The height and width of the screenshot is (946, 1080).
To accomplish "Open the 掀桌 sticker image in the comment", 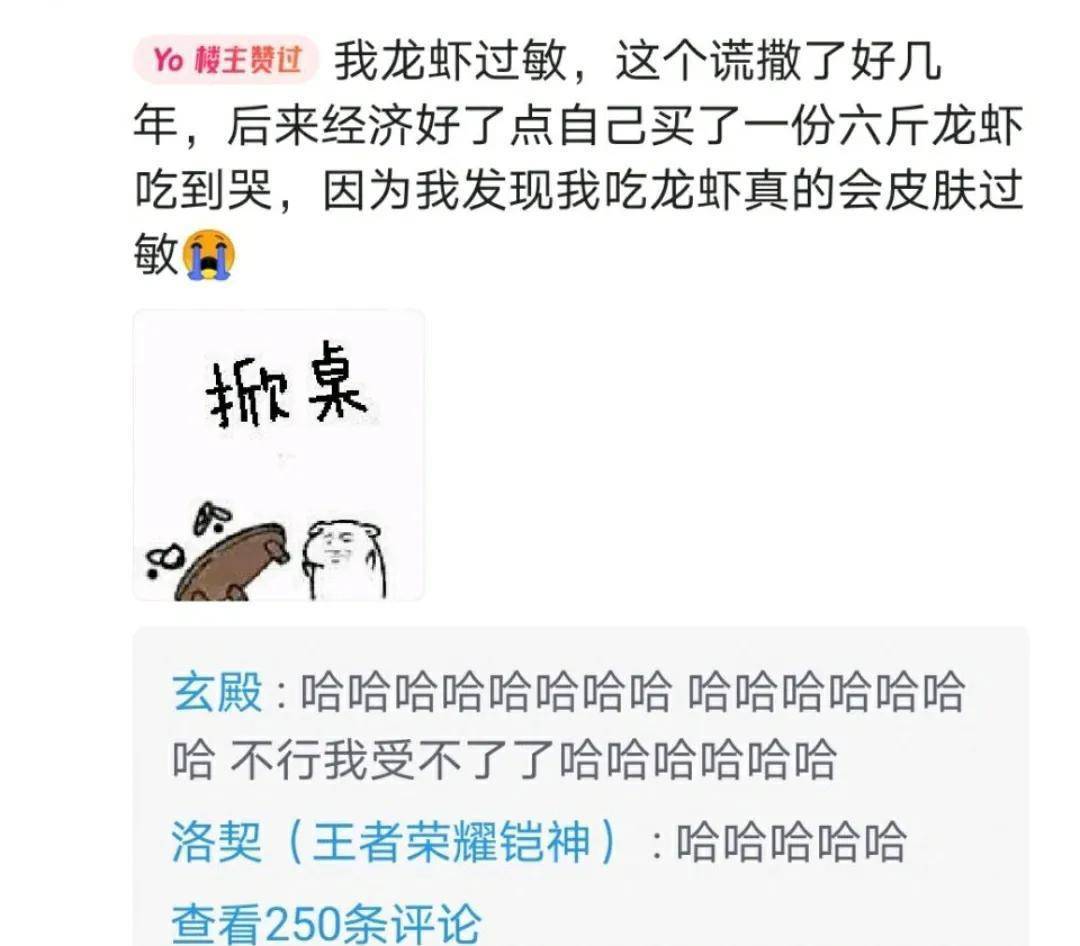I will [278, 455].
